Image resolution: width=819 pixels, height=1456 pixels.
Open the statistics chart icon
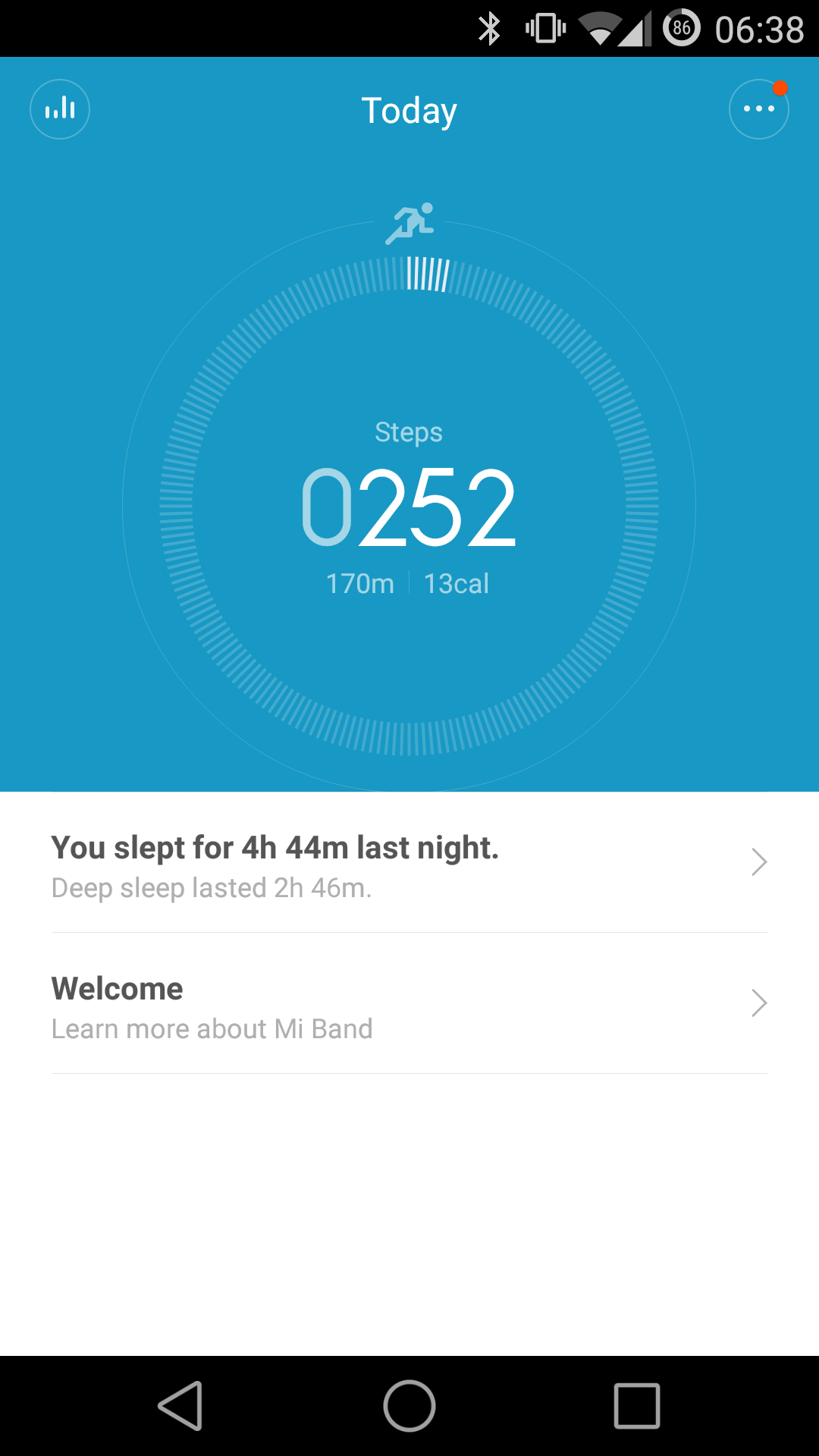(60, 109)
